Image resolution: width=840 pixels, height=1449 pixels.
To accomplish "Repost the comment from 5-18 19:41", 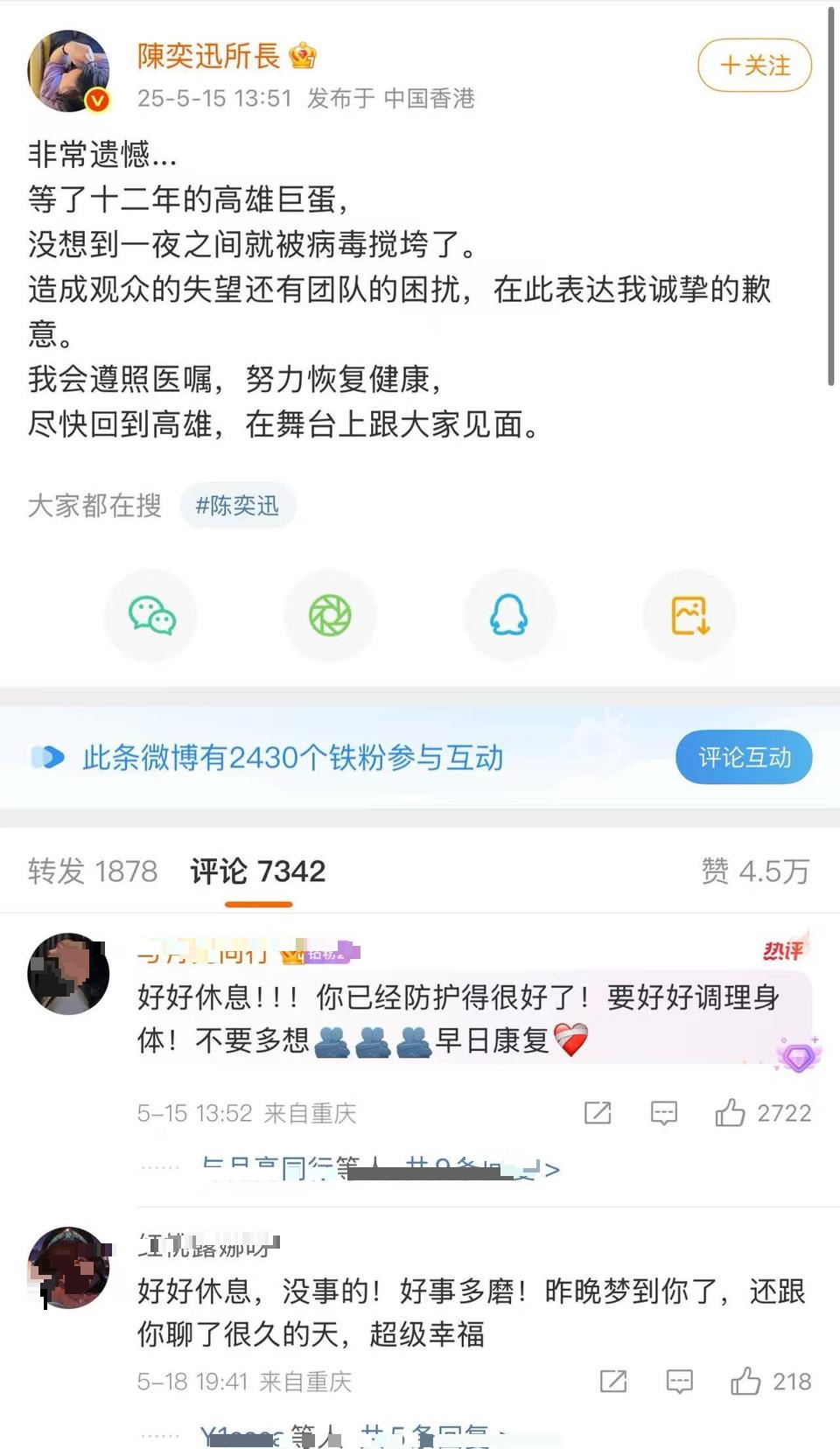I will (x=613, y=1382).
